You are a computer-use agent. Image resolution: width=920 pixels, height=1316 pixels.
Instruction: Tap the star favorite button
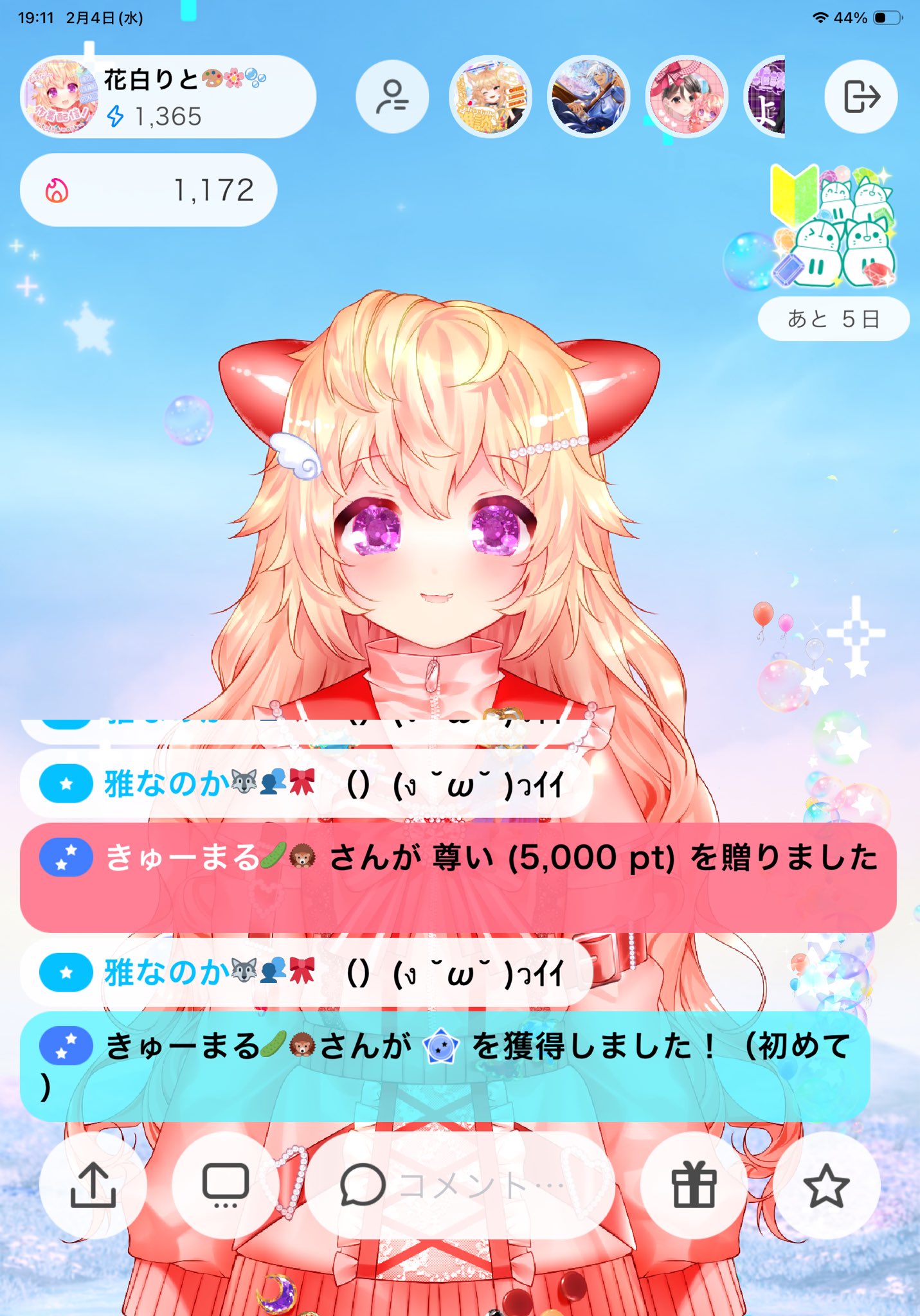pos(826,1186)
